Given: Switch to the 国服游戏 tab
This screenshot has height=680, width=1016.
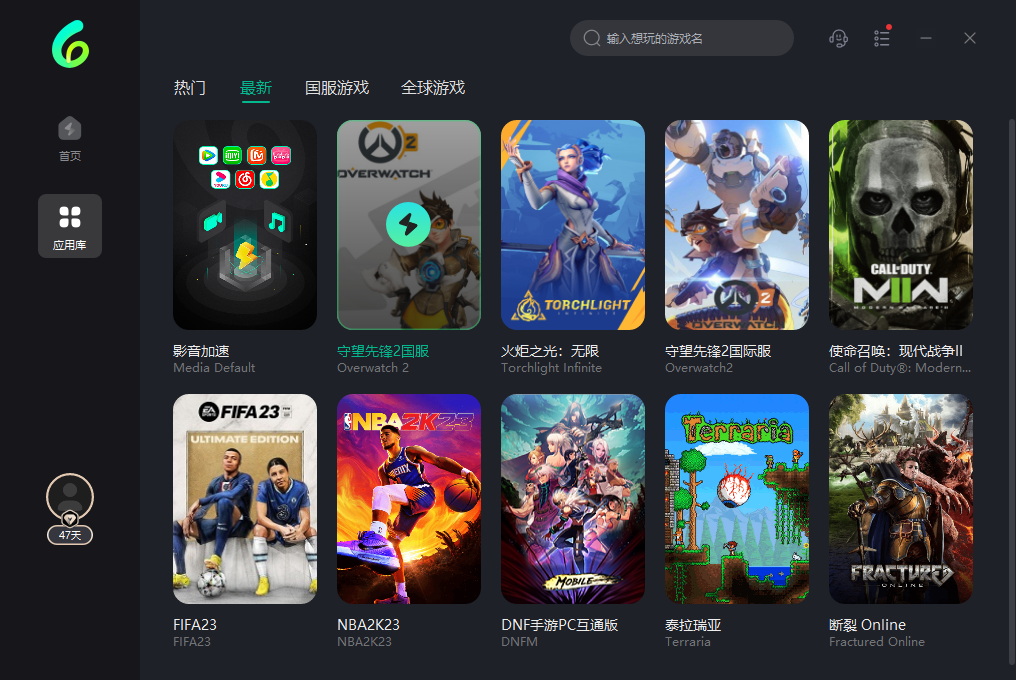Looking at the screenshot, I should 337,88.
